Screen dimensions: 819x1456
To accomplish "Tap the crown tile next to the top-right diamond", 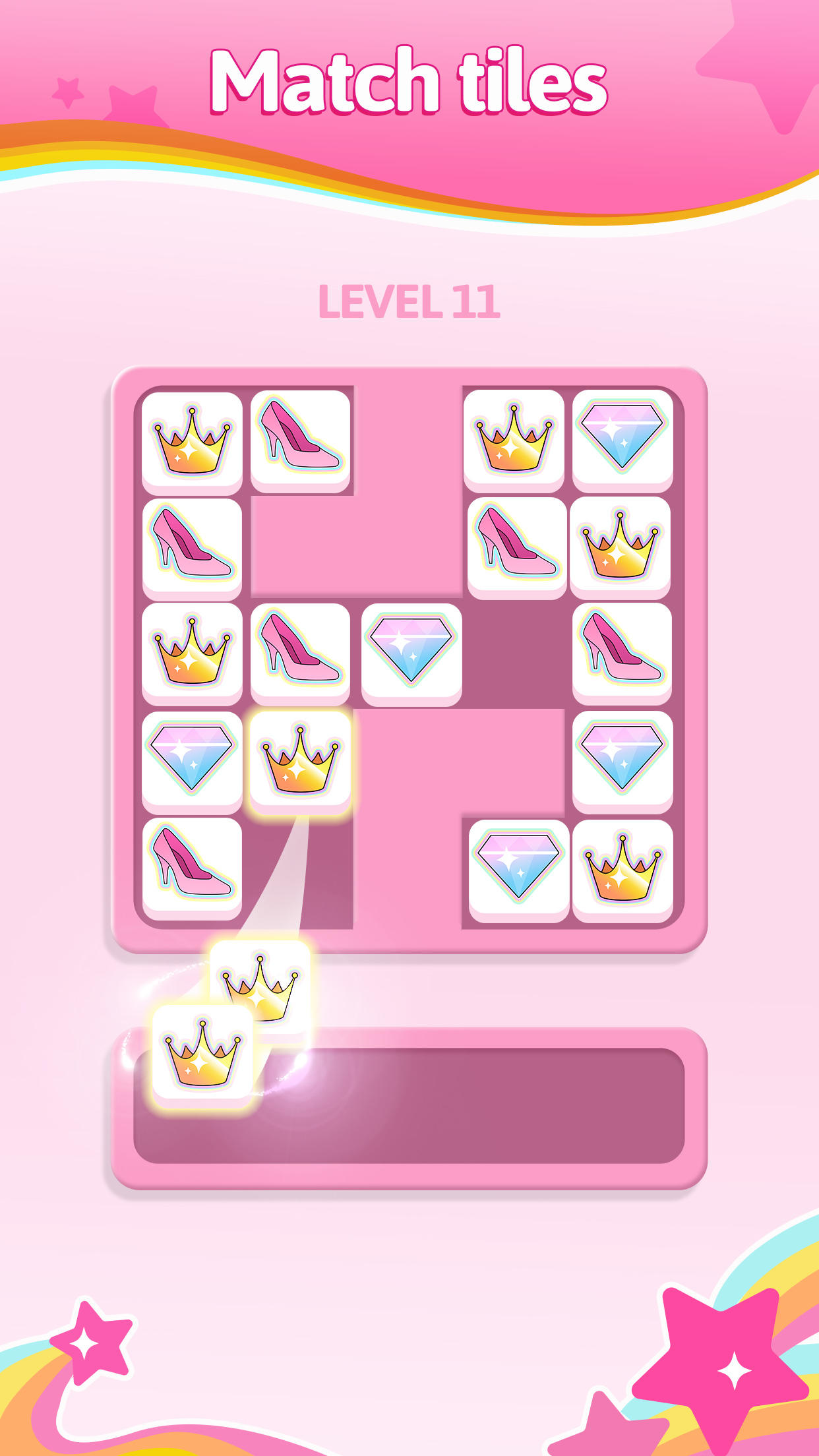I will point(514,440).
